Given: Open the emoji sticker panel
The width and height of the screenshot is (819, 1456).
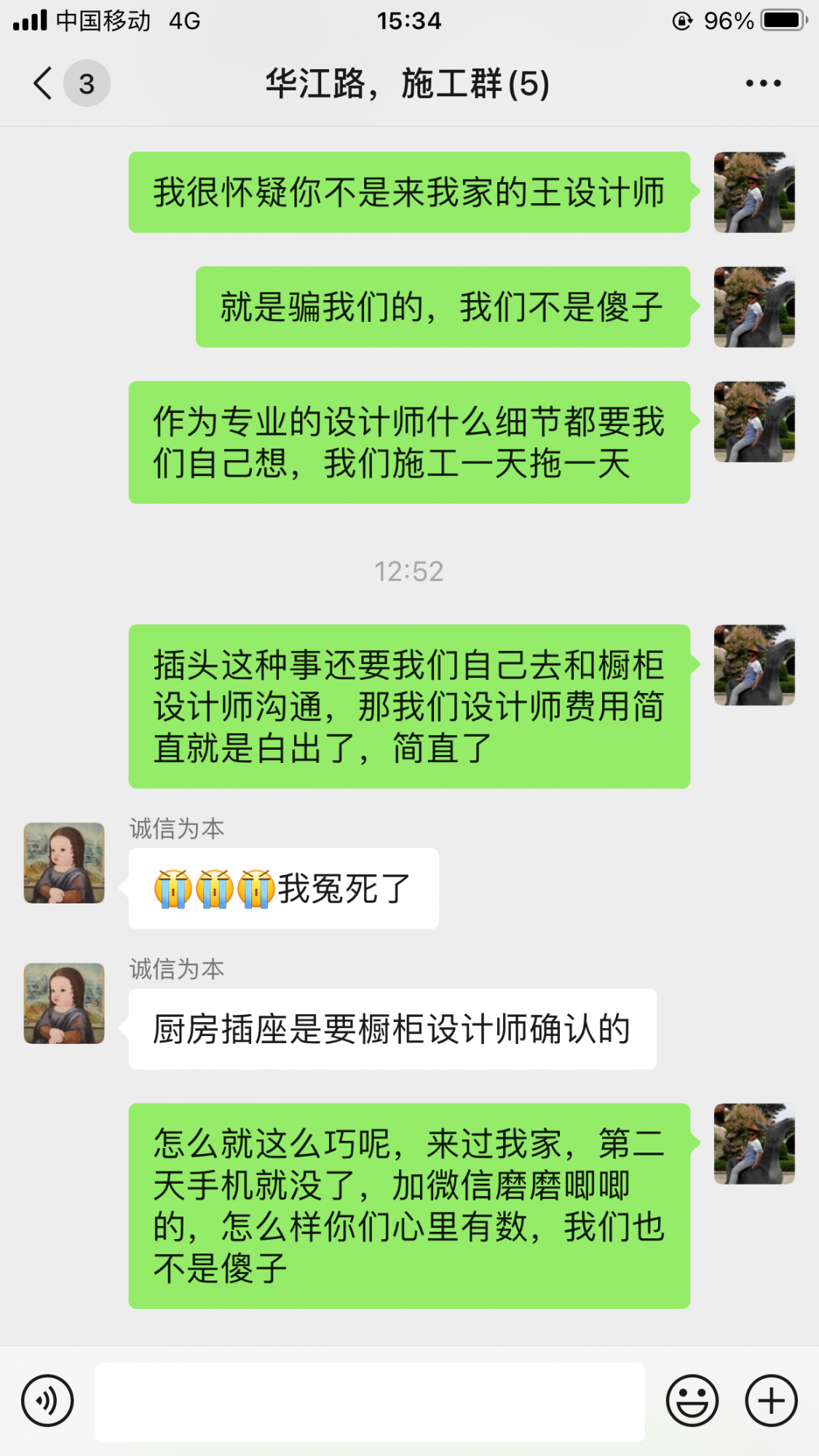Looking at the screenshot, I should [692, 1401].
